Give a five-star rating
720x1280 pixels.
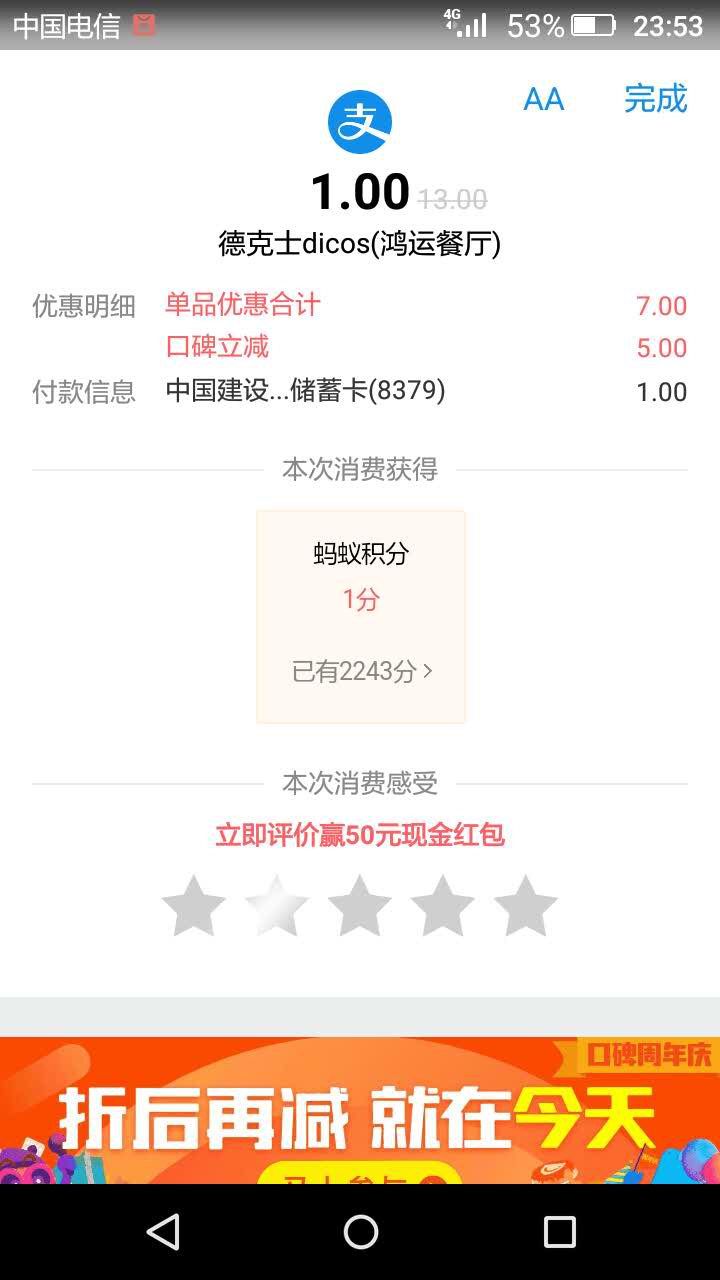click(526, 906)
